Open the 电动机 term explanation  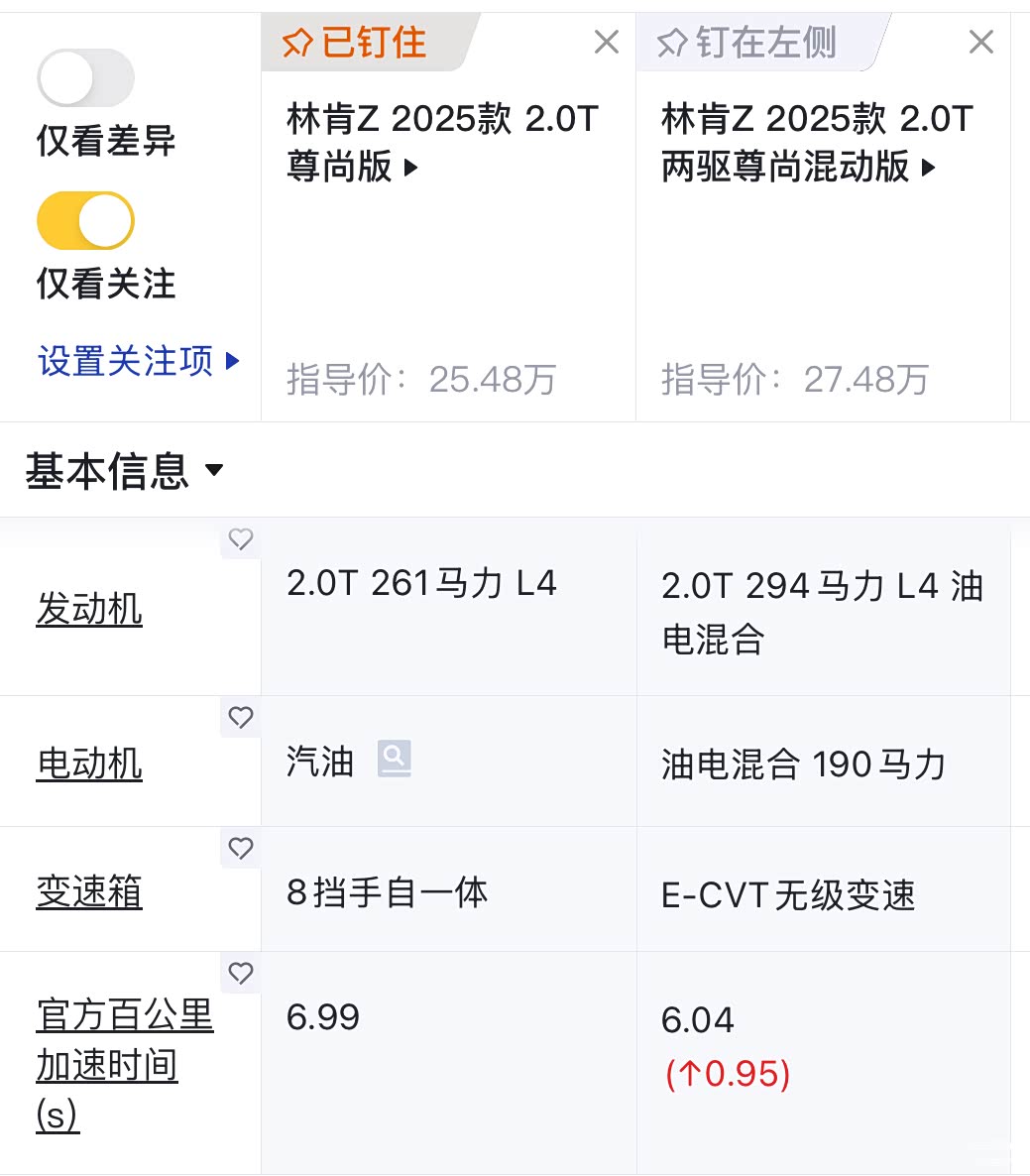[x=89, y=764]
